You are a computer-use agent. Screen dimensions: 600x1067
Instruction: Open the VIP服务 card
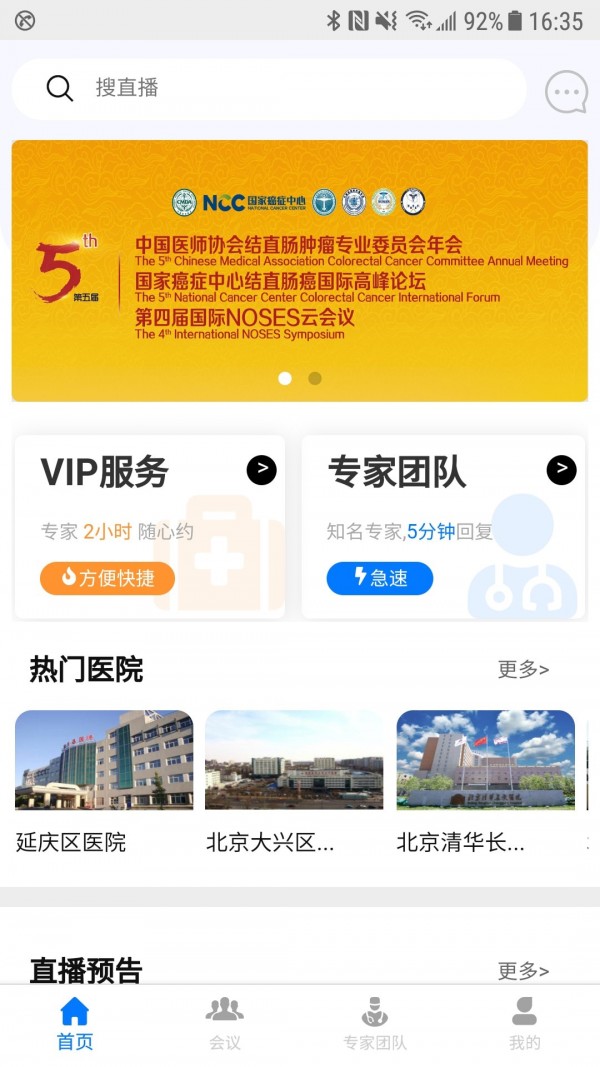[x=150, y=525]
